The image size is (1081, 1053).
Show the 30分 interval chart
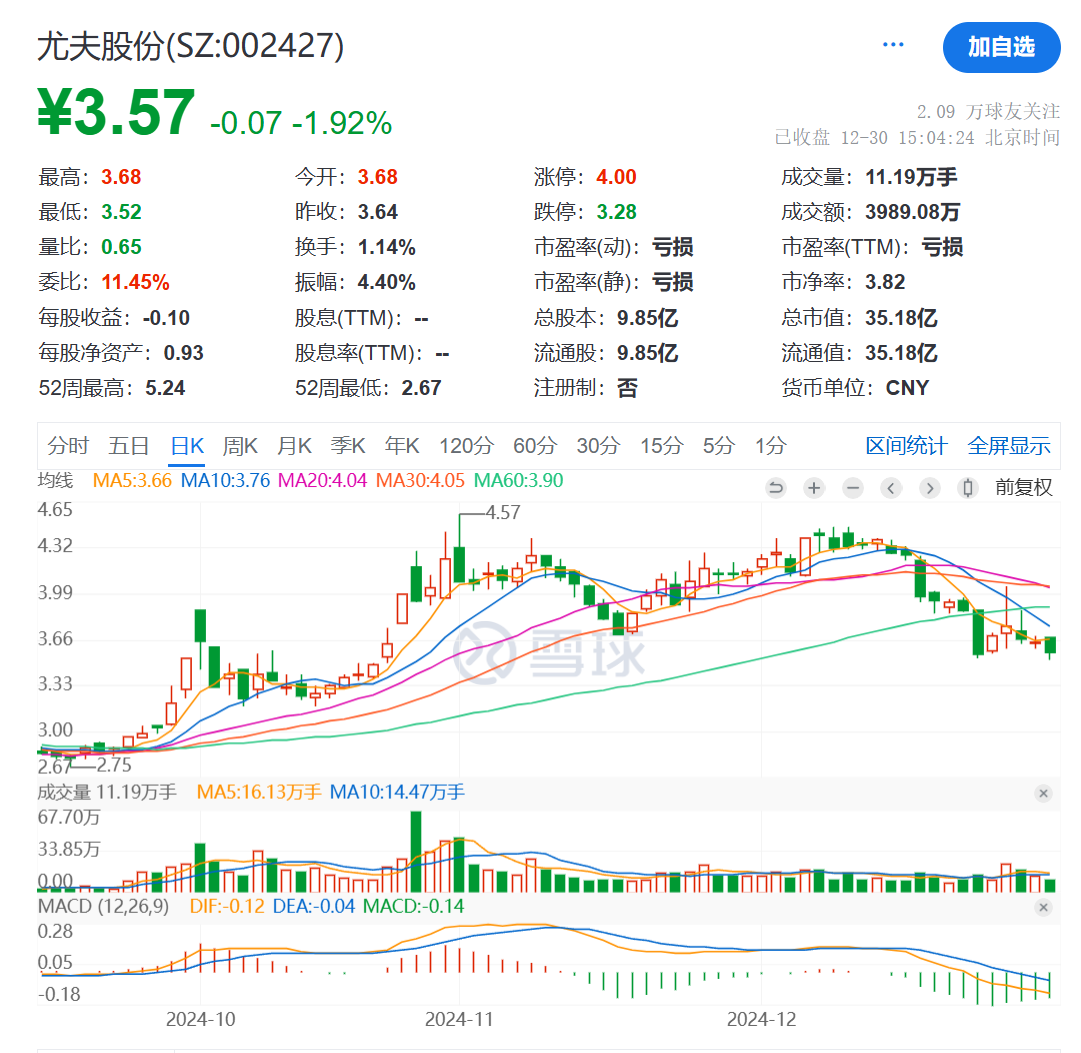click(x=598, y=446)
